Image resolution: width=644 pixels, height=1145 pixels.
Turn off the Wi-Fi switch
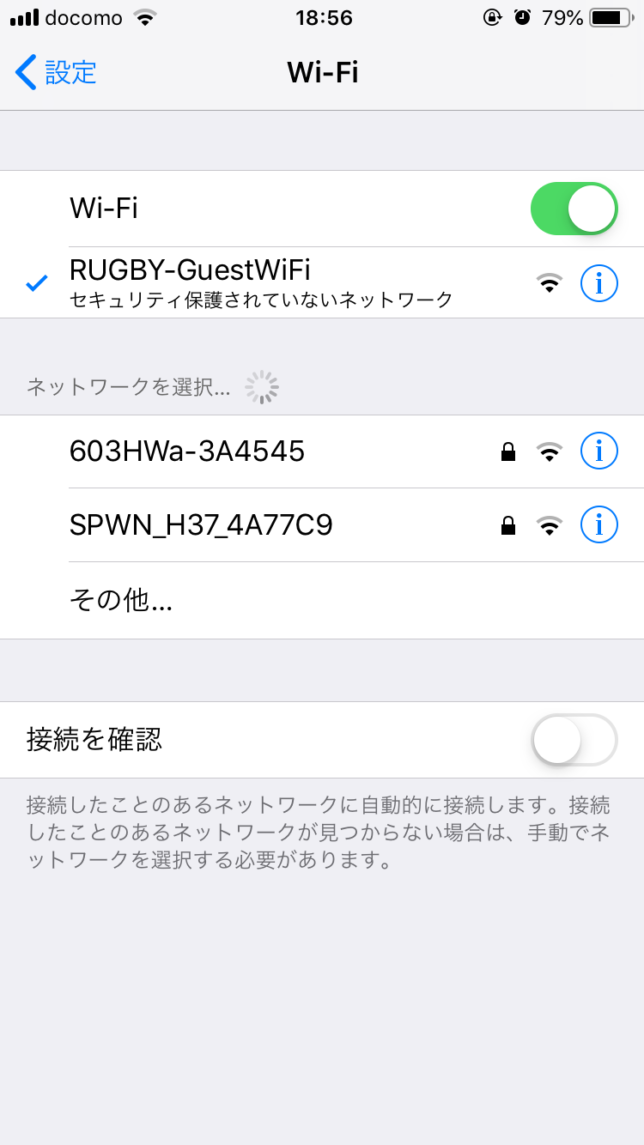573,208
